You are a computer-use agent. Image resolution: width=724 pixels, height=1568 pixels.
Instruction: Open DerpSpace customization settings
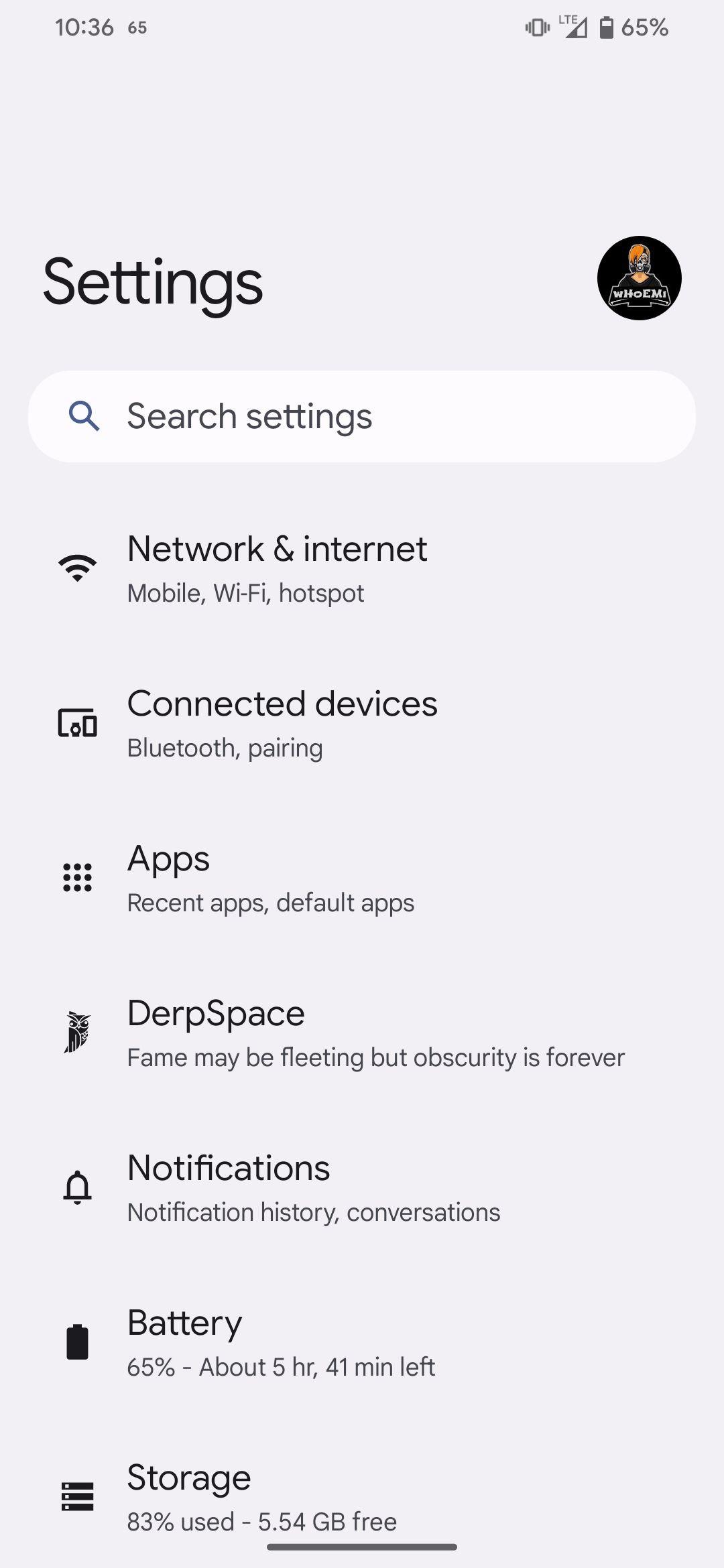click(x=362, y=1033)
